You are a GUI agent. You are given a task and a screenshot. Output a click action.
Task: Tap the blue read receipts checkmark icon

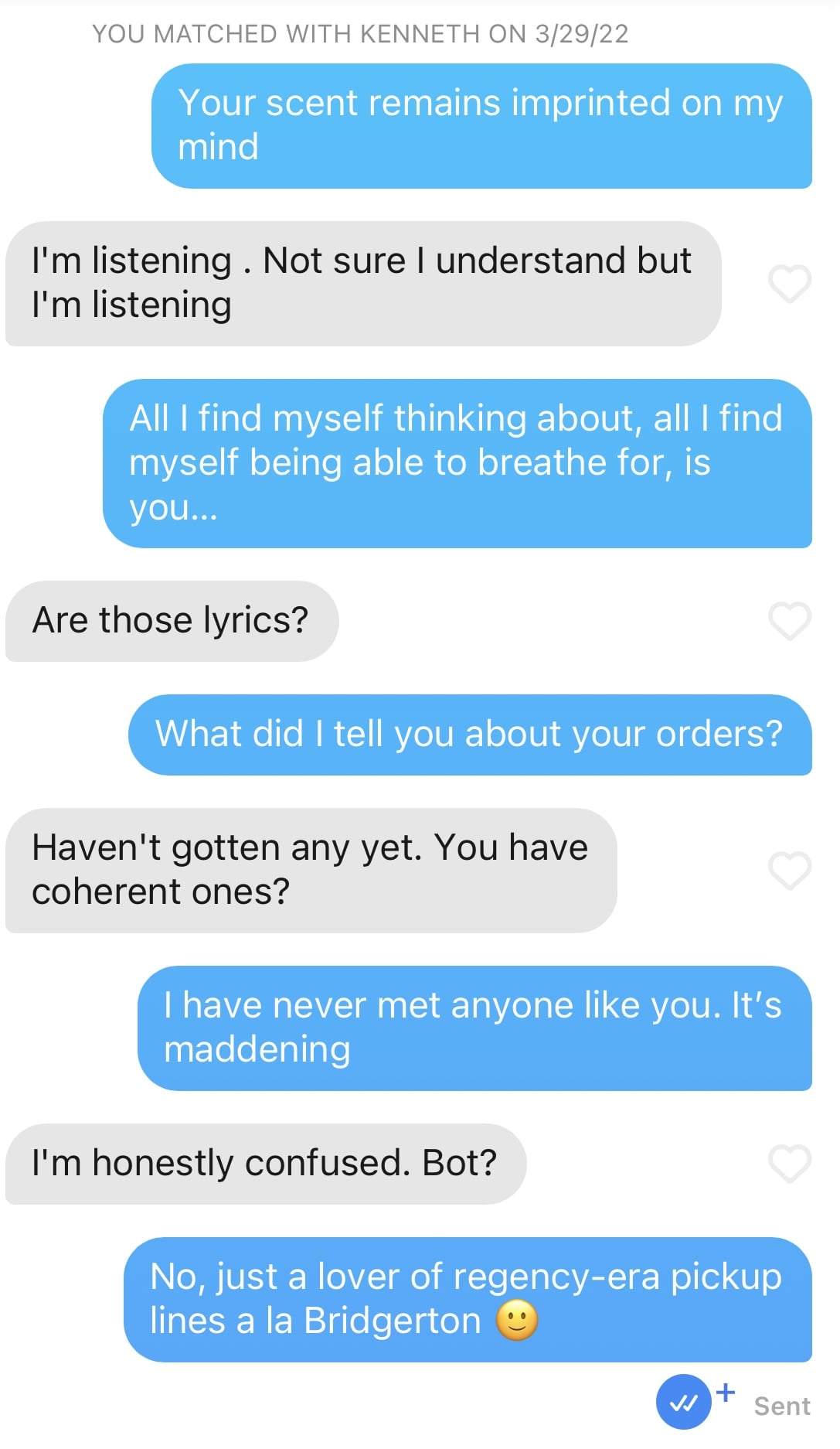(684, 1402)
